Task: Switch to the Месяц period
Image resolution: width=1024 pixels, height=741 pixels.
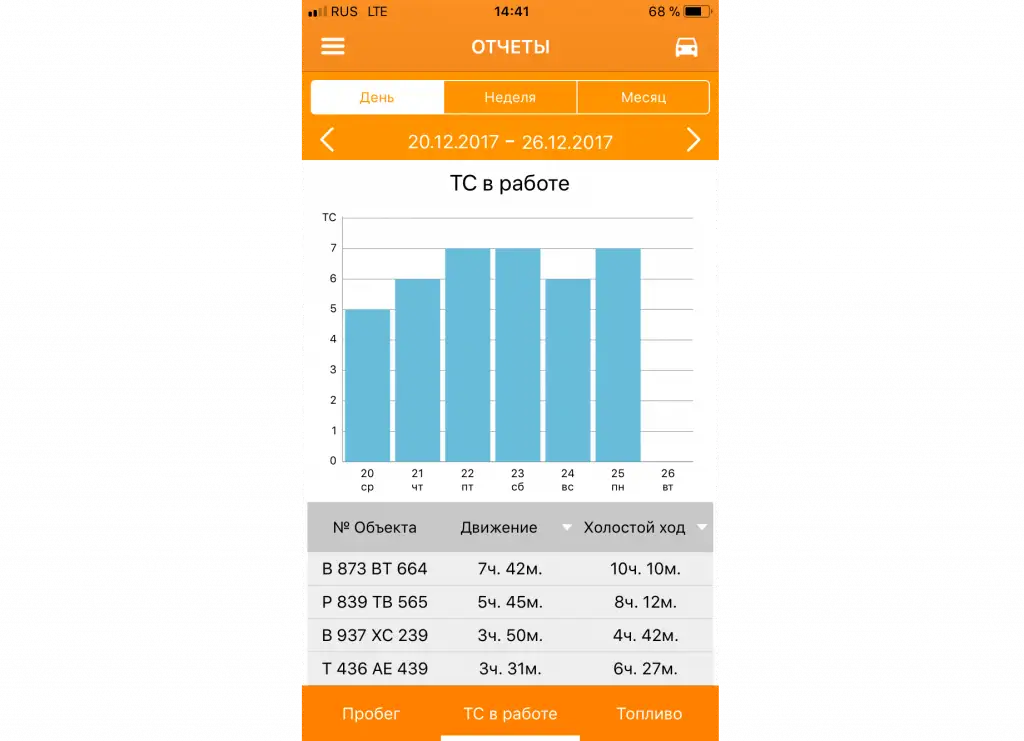Action: (x=643, y=98)
